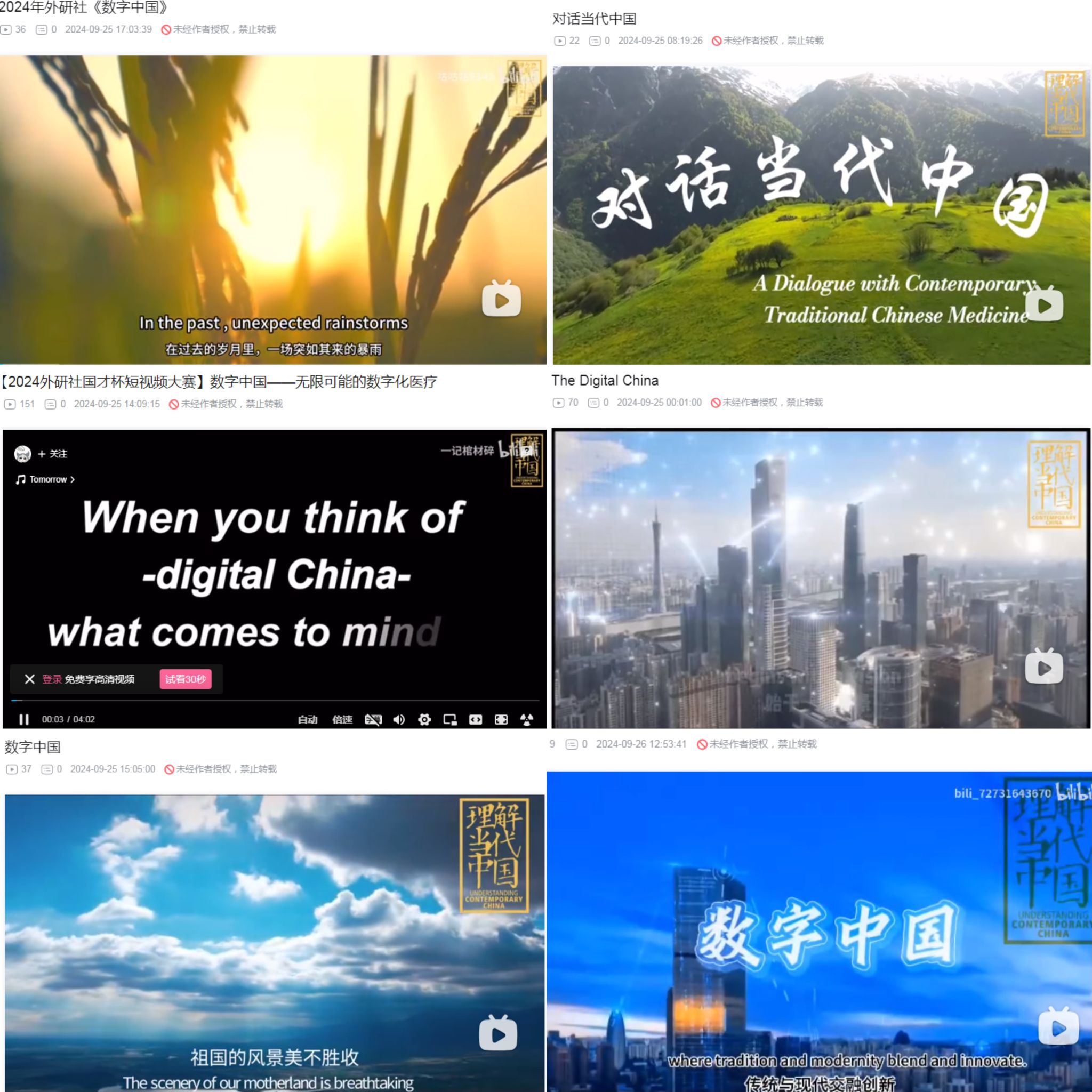This screenshot has height=1092, width=1092.
Task: Open the 自动 quality selector
Action: (308, 719)
